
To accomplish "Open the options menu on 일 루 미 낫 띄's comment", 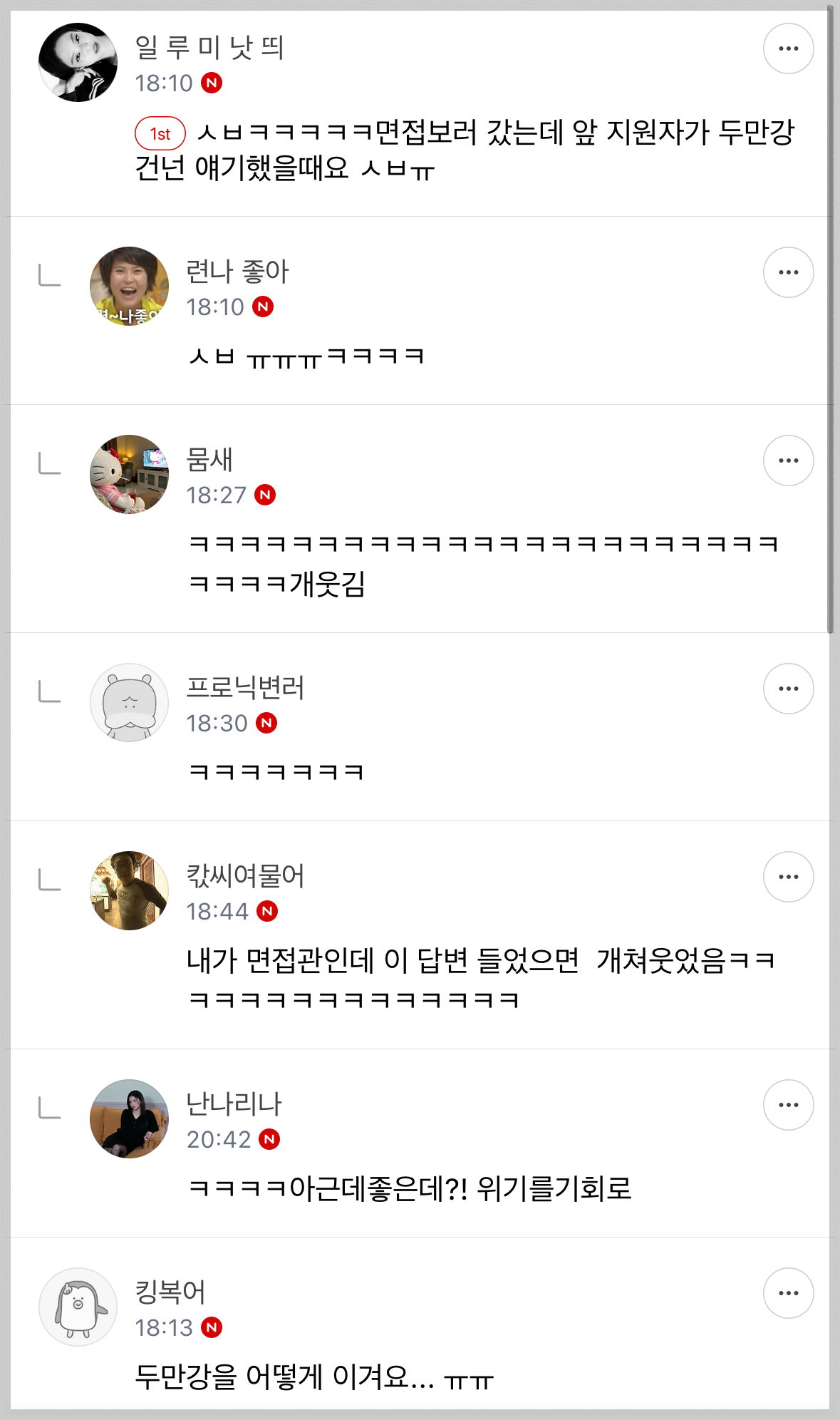I will tap(788, 48).
